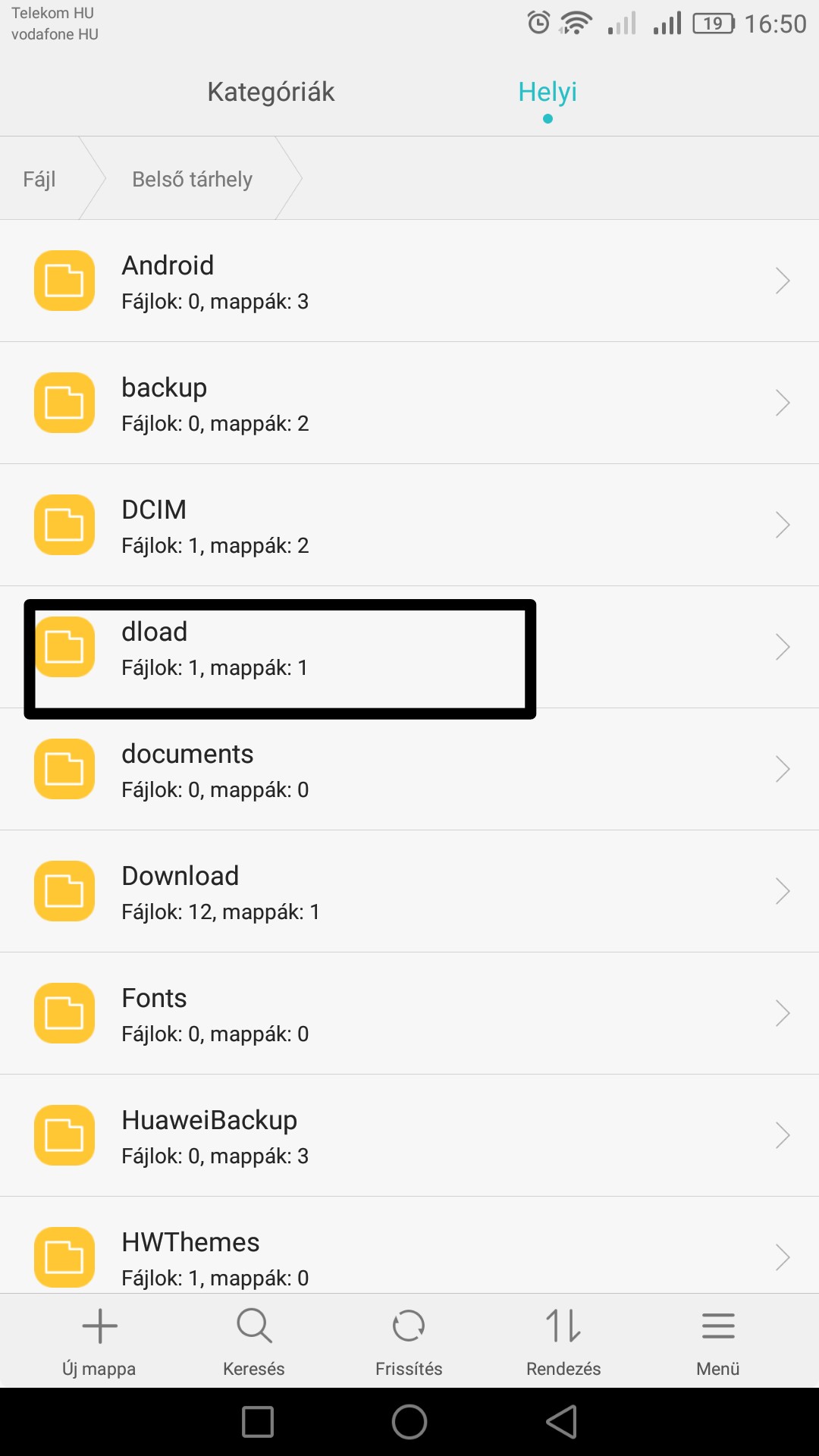Screen dimensions: 819x1456
Task: Create a folder with Új mappa
Action: [x=99, y=1341]
